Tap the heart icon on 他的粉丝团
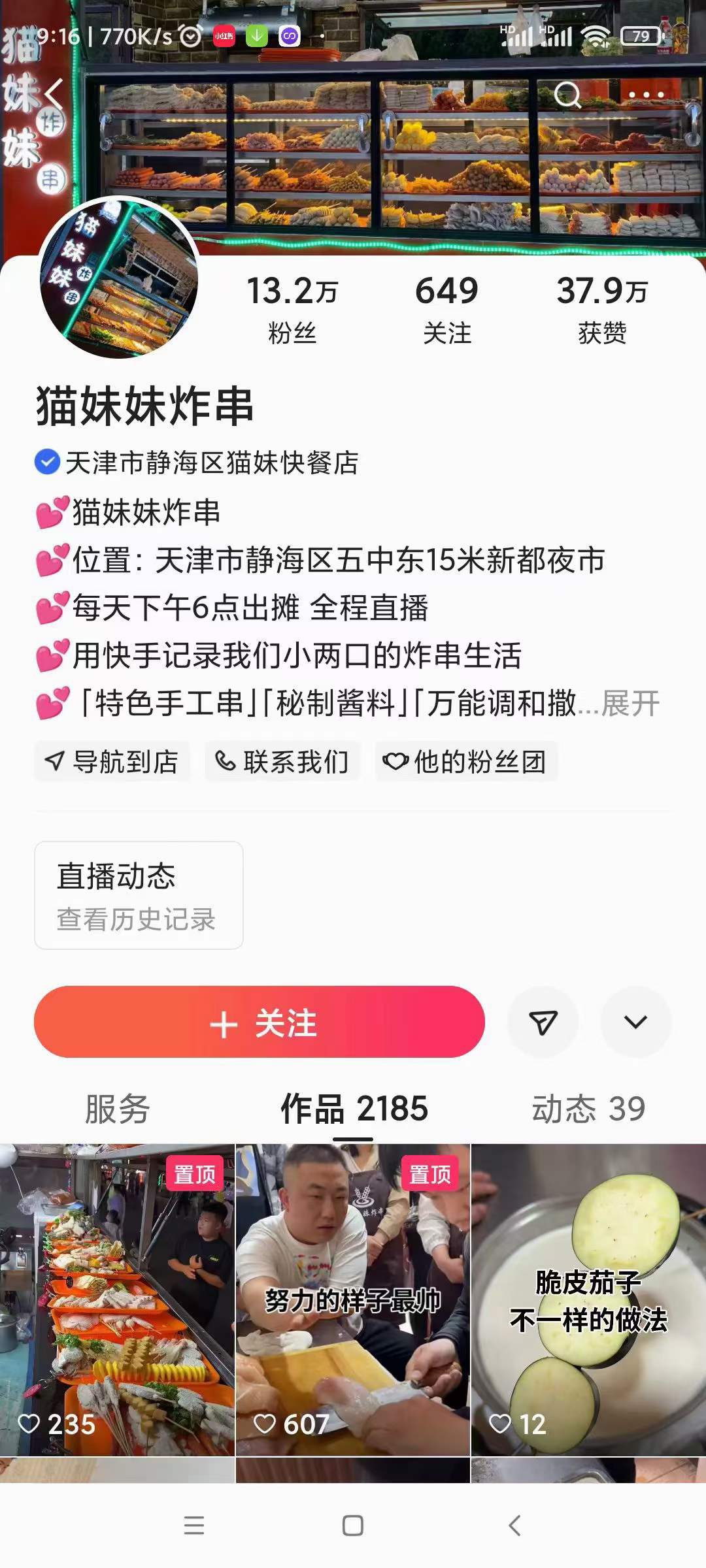 click(x=397, y=760)
